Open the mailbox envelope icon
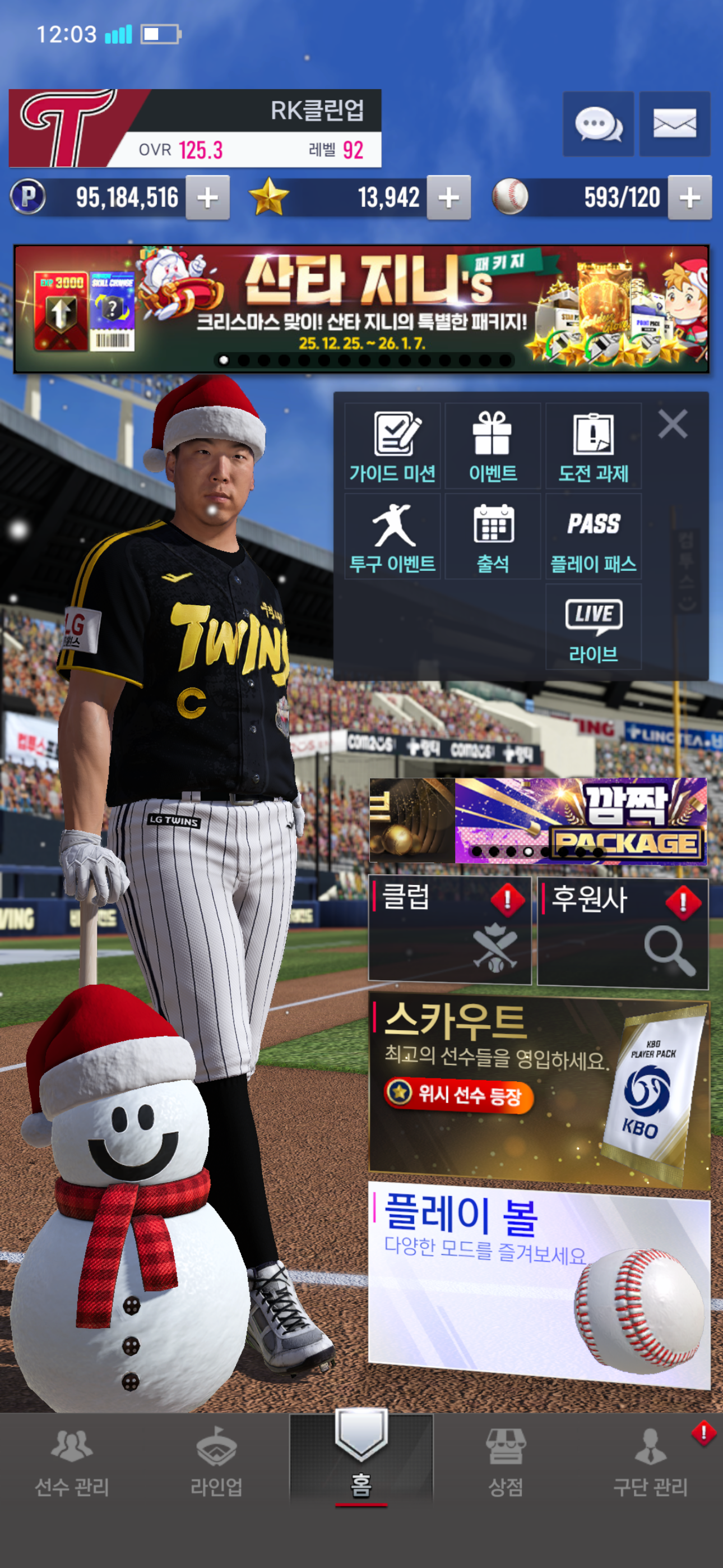 click(674, 124)
